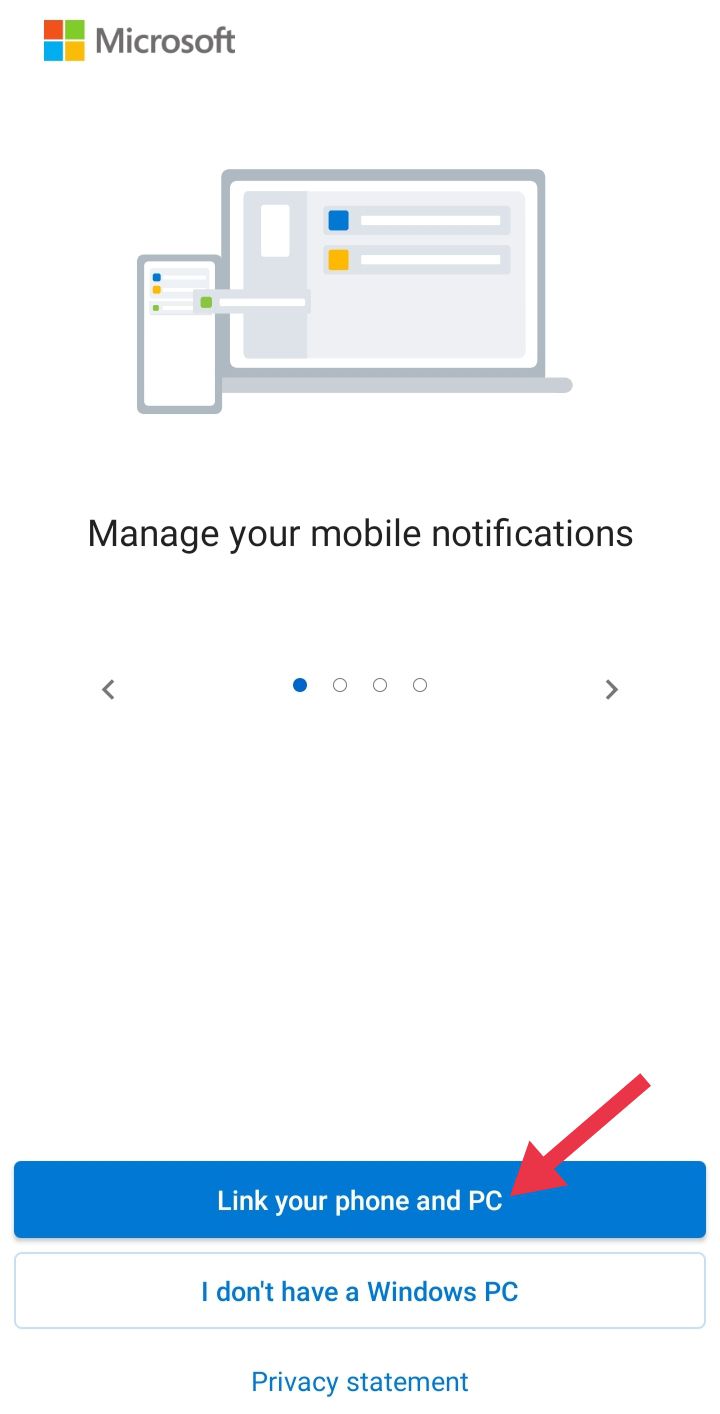Select the fourth carousel page dot
The image size is (720, 1414).
(x=420, y=685)
